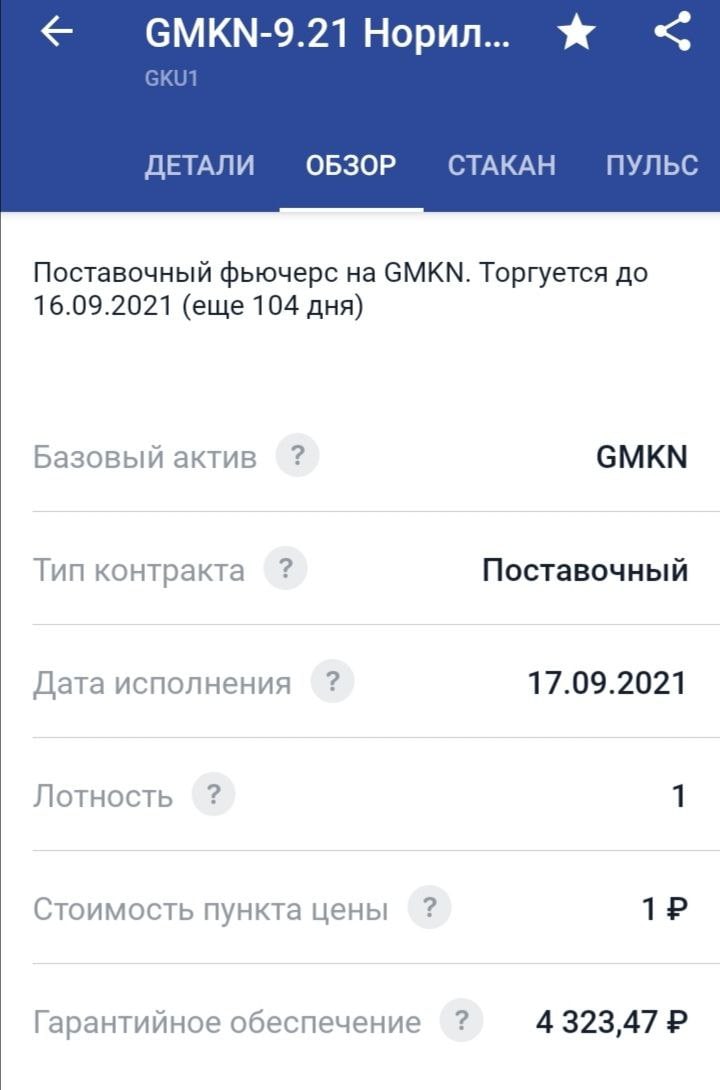Share this futures contract
Viewport: 720px width, 1090px height.
[x=673, y=33]
